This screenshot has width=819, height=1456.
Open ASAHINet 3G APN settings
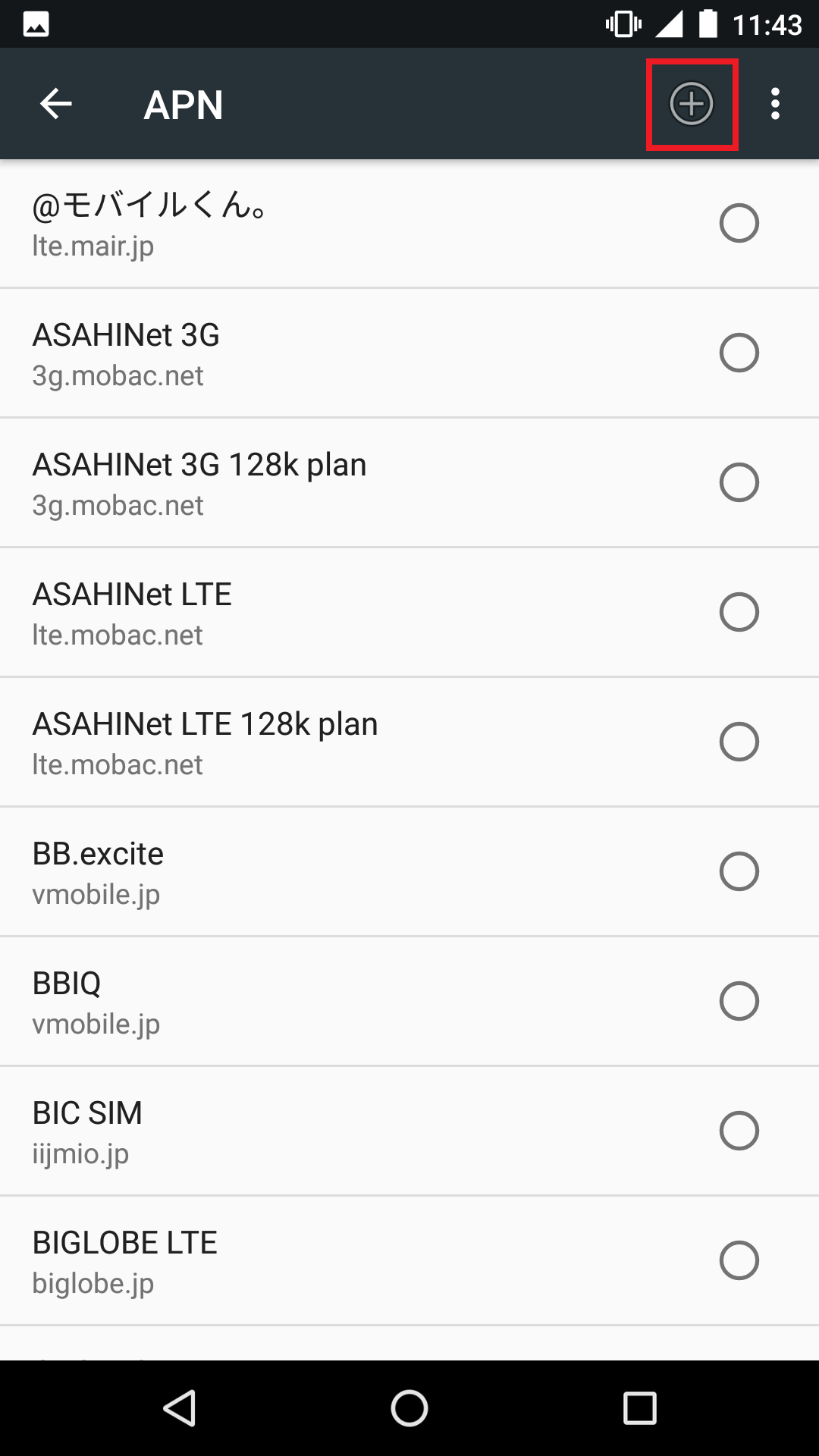pos(303,353)
